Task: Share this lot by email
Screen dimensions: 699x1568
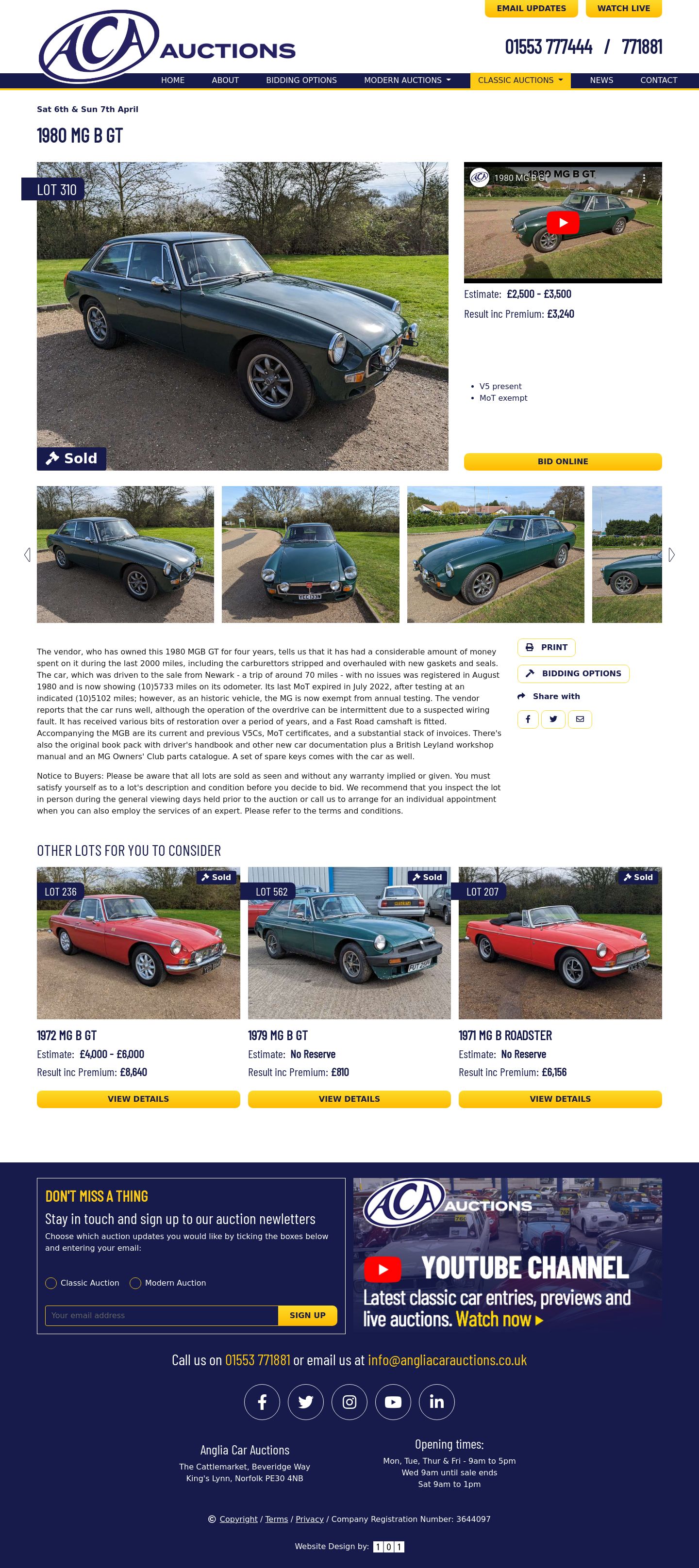Action: click(x=580, y=719)
